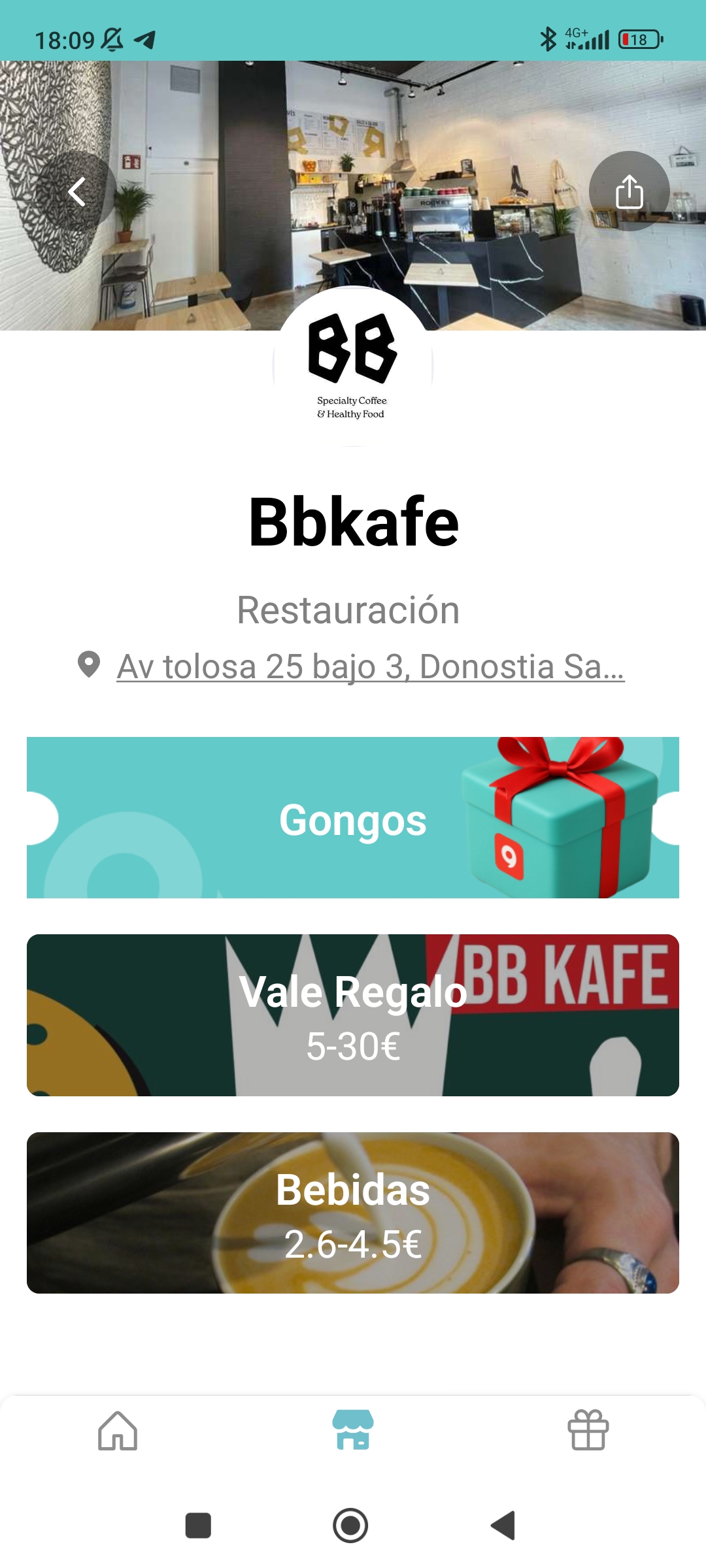The image size is (706, 1568).
Task: Share the Bbkafe business page
Action: click(629, 191)
